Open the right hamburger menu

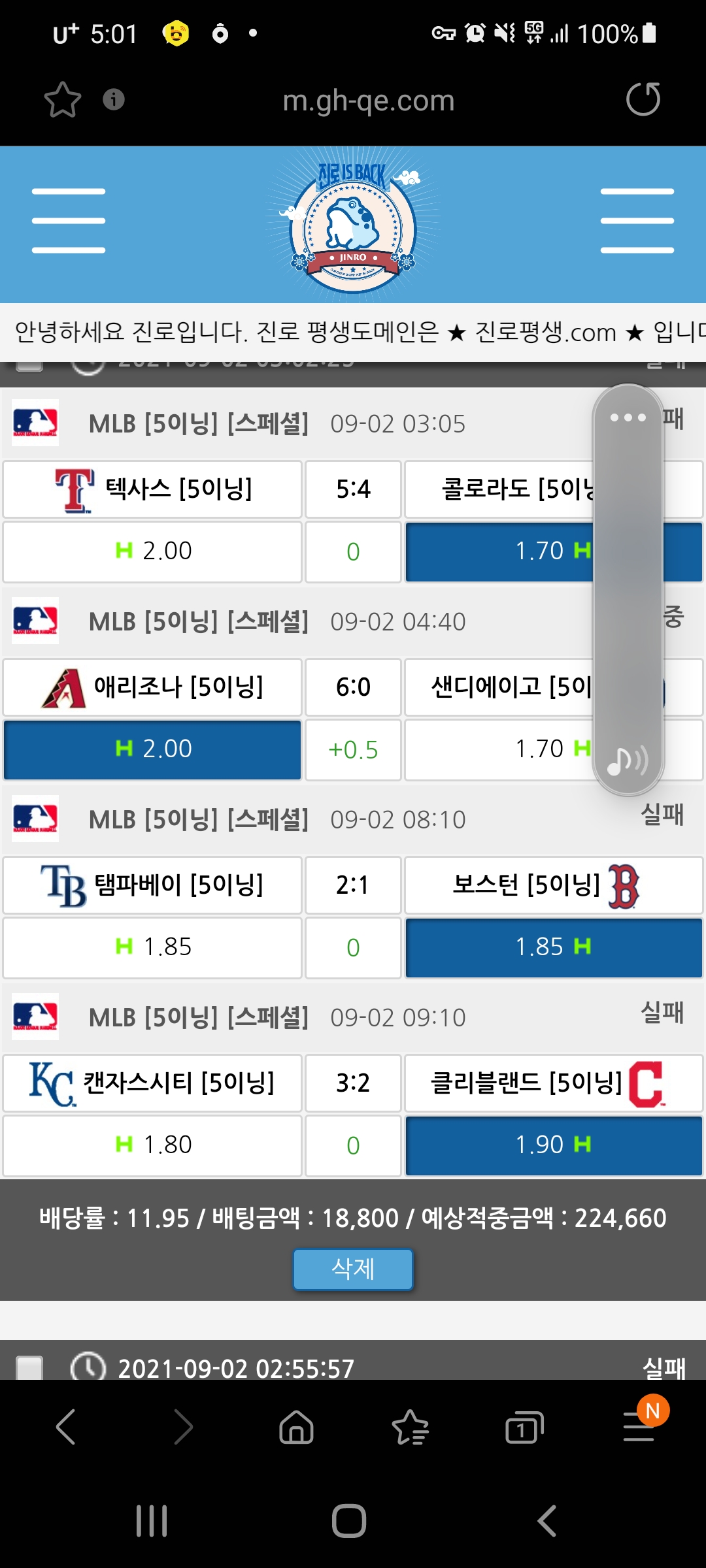click(x=637, y=221)
